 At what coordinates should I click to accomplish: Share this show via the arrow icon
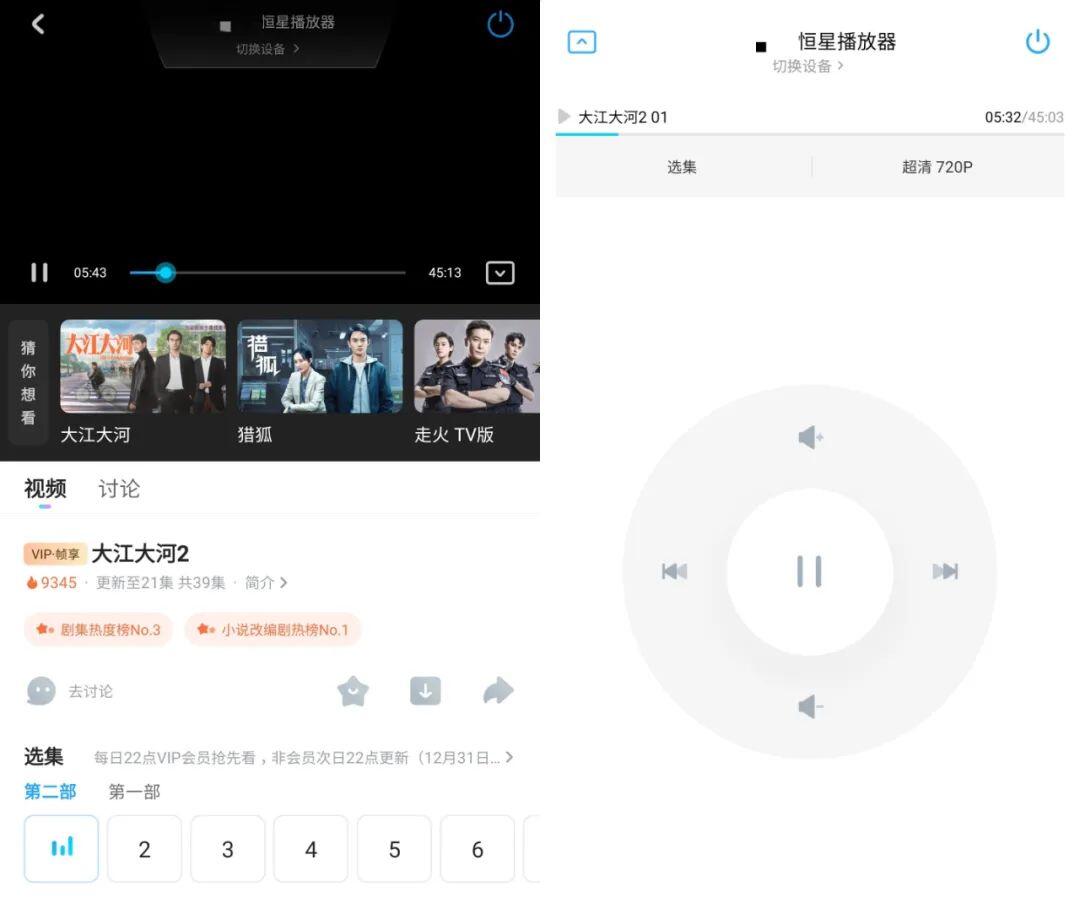point(497,691)
